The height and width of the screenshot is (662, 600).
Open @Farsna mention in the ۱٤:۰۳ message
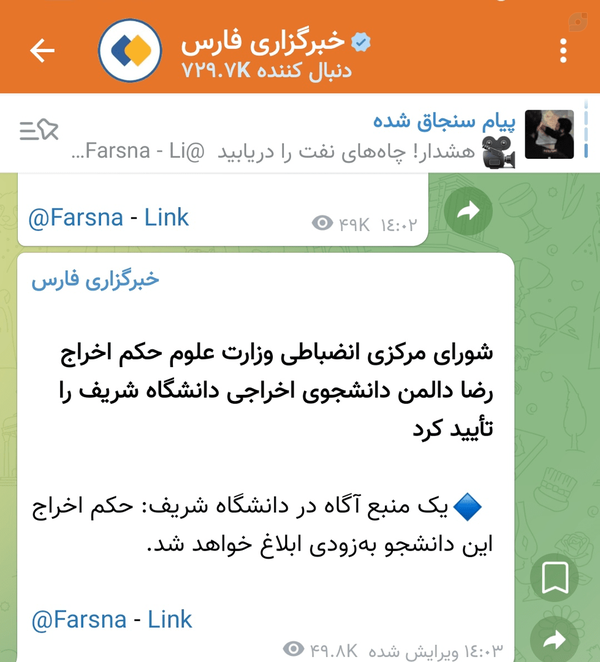click(79, 620)
